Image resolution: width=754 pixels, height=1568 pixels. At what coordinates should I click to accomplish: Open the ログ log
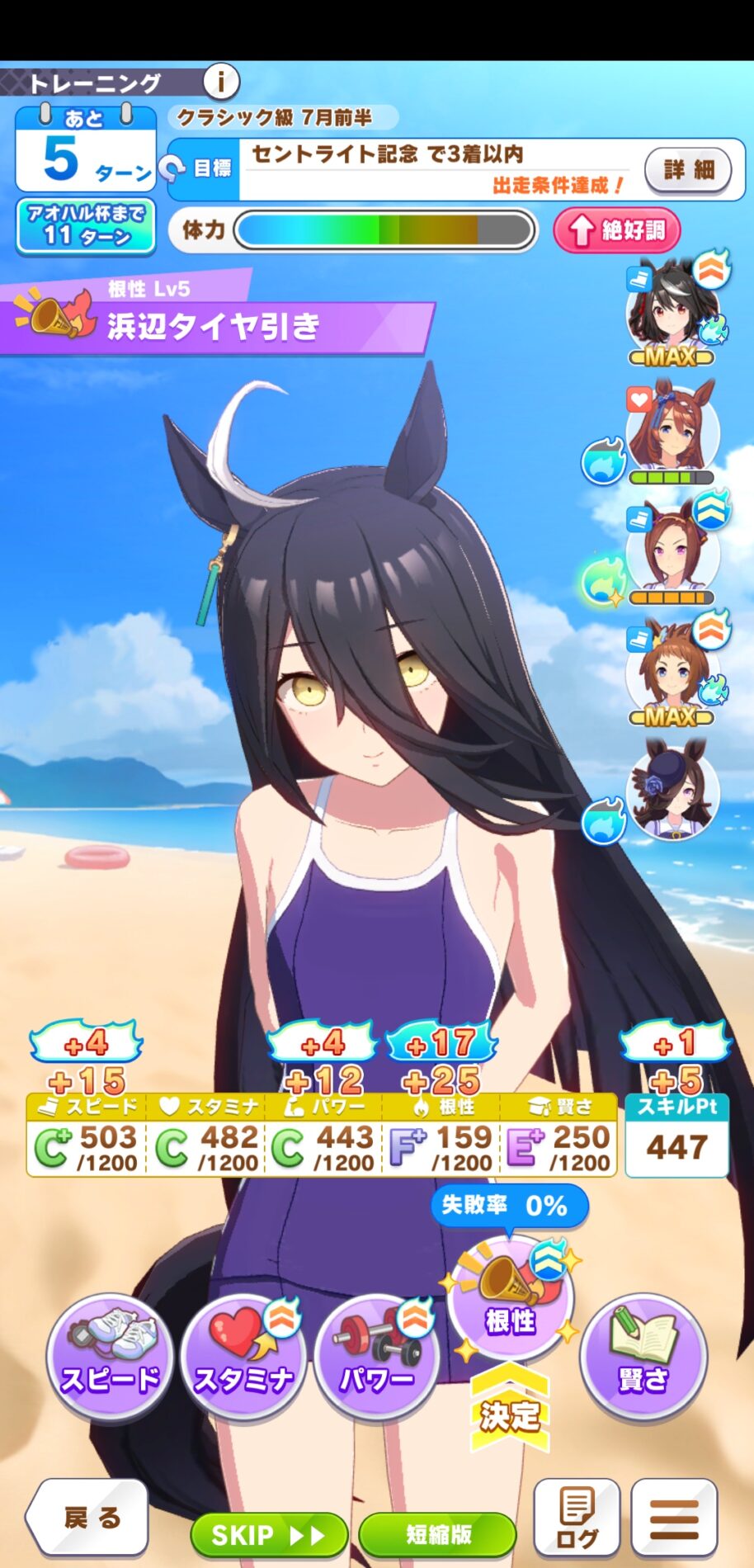pos(577,1518)
